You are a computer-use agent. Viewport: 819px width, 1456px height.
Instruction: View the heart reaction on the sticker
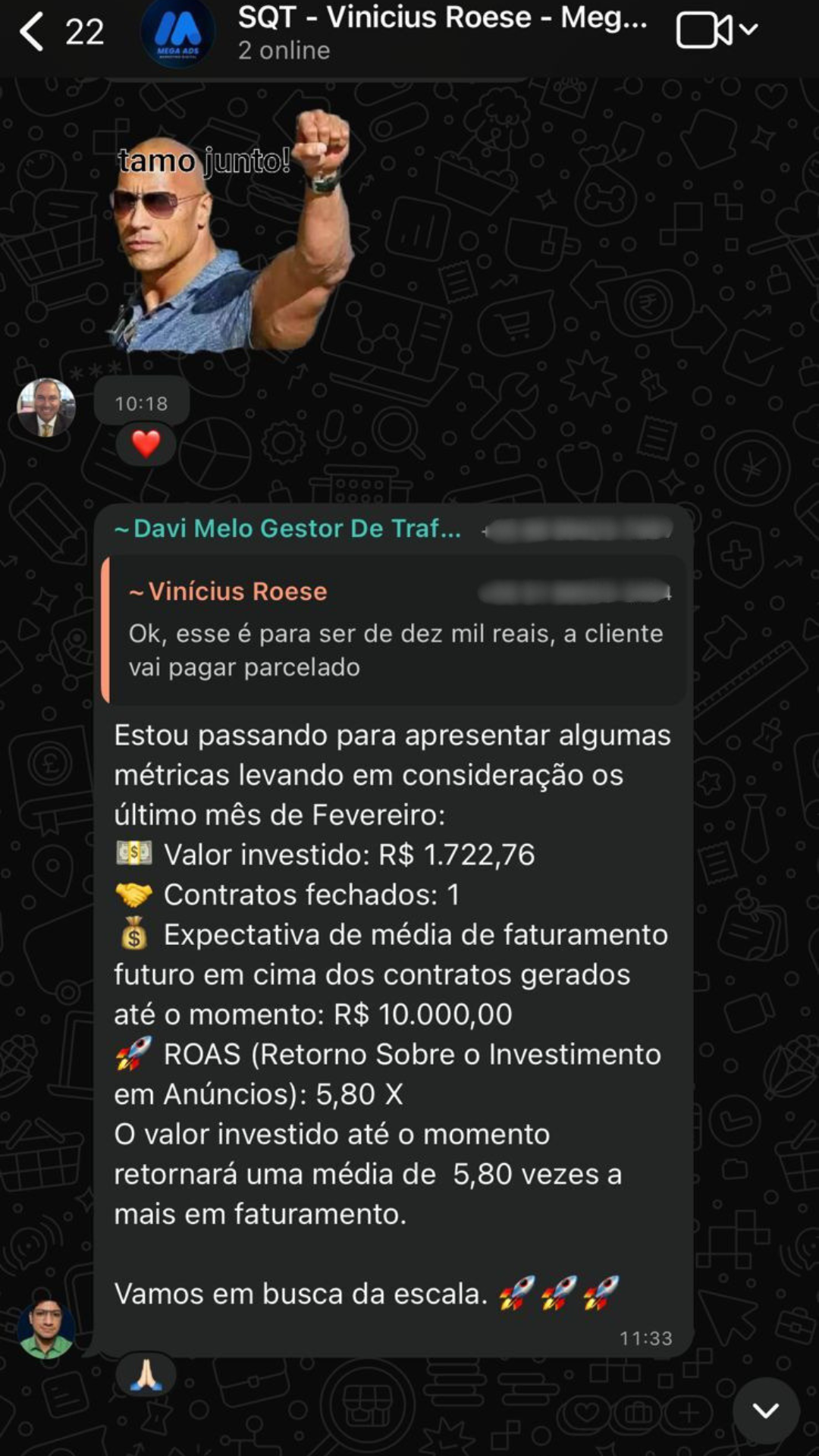pos(146,444)
